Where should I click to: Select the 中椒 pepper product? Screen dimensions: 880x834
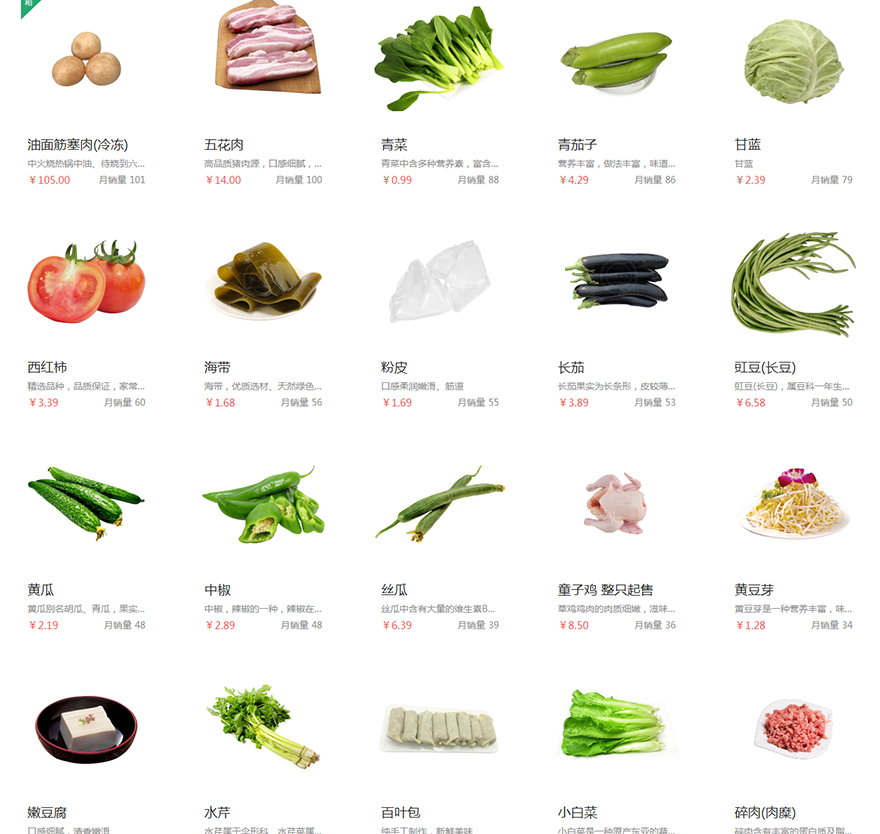tap(263, 505)
